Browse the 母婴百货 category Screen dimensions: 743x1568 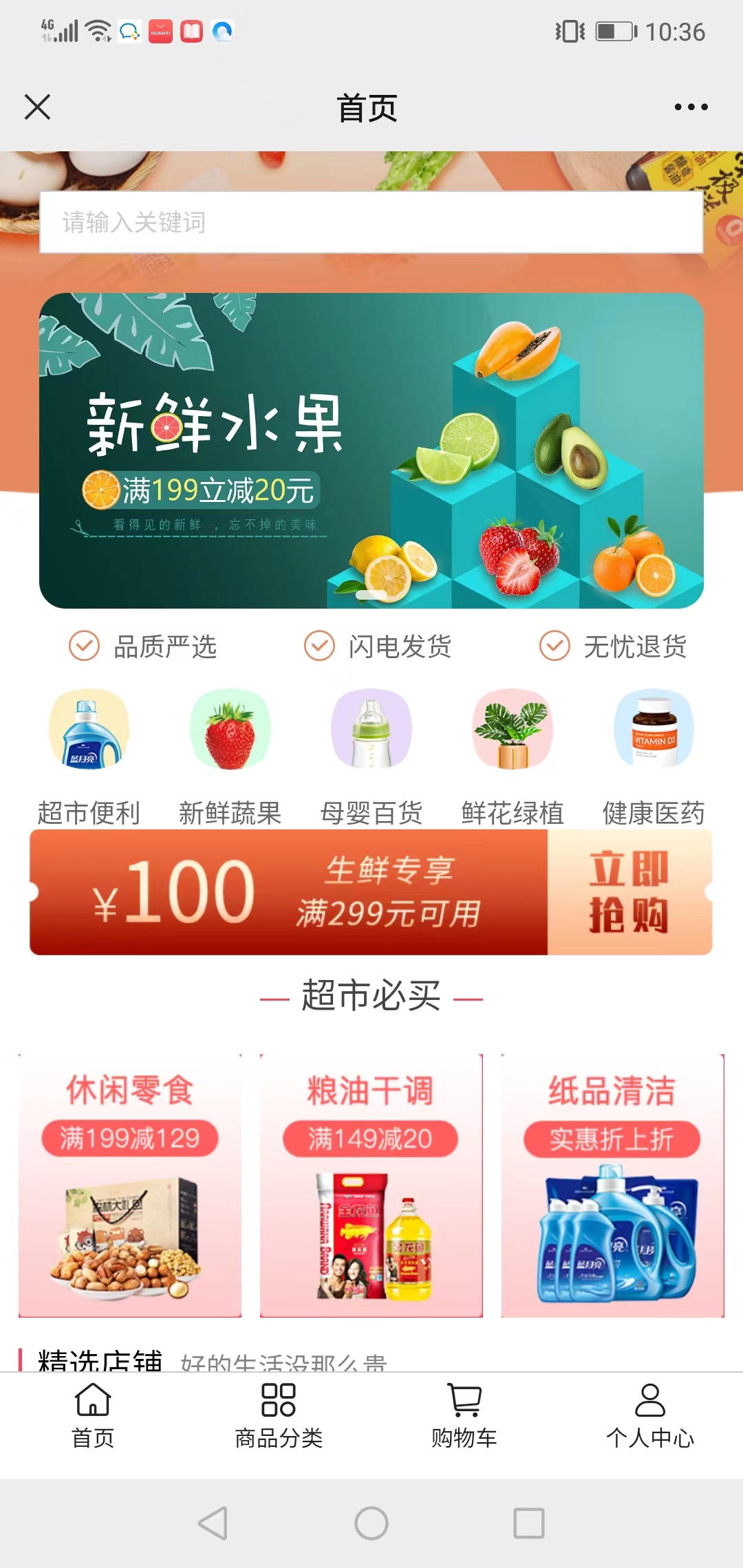click(371, 756)
